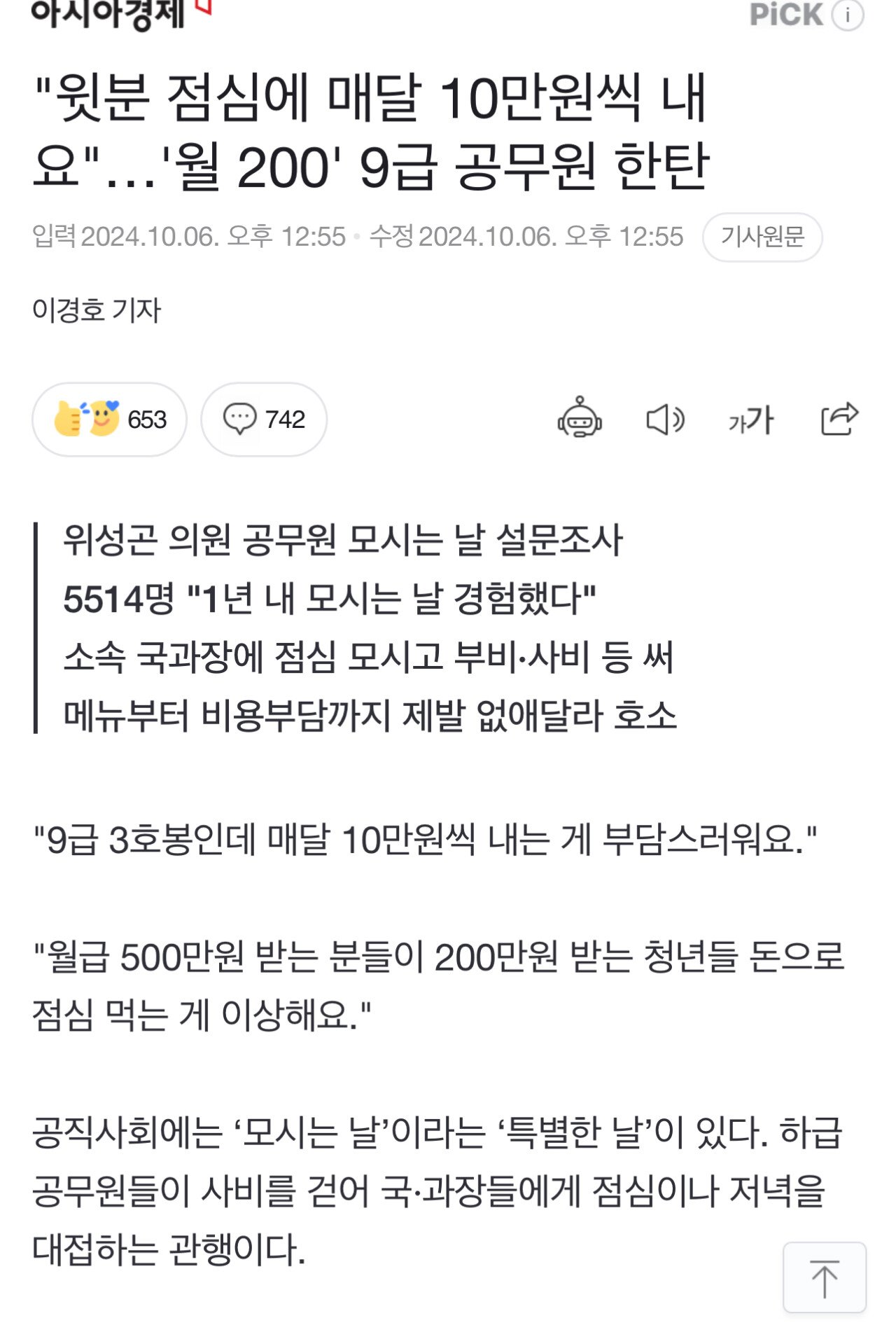Open reporter 이경호 기자's page
896x1325 pixels.
(97, 310)
